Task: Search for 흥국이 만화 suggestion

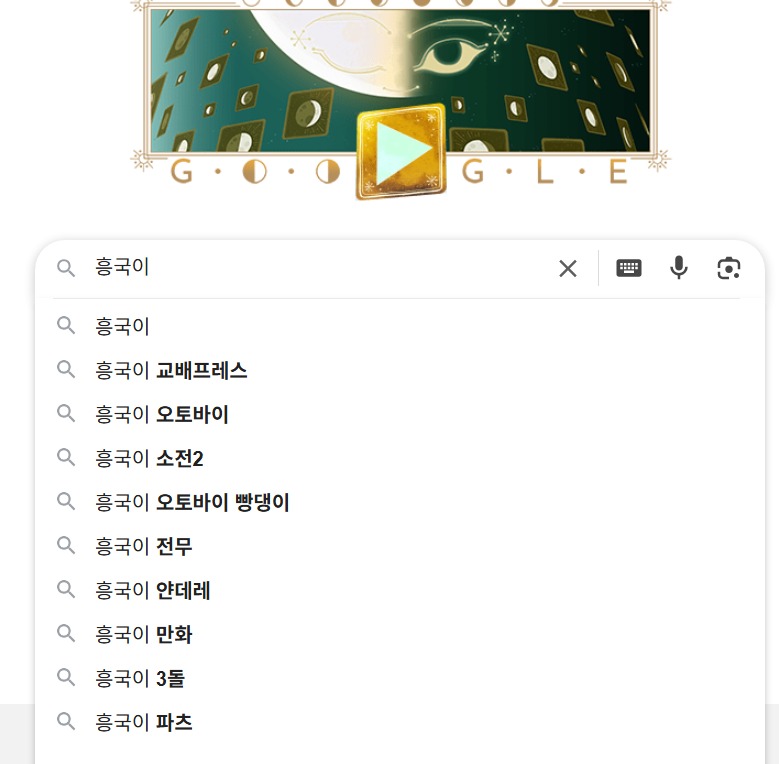Action: tap(144, 634)
